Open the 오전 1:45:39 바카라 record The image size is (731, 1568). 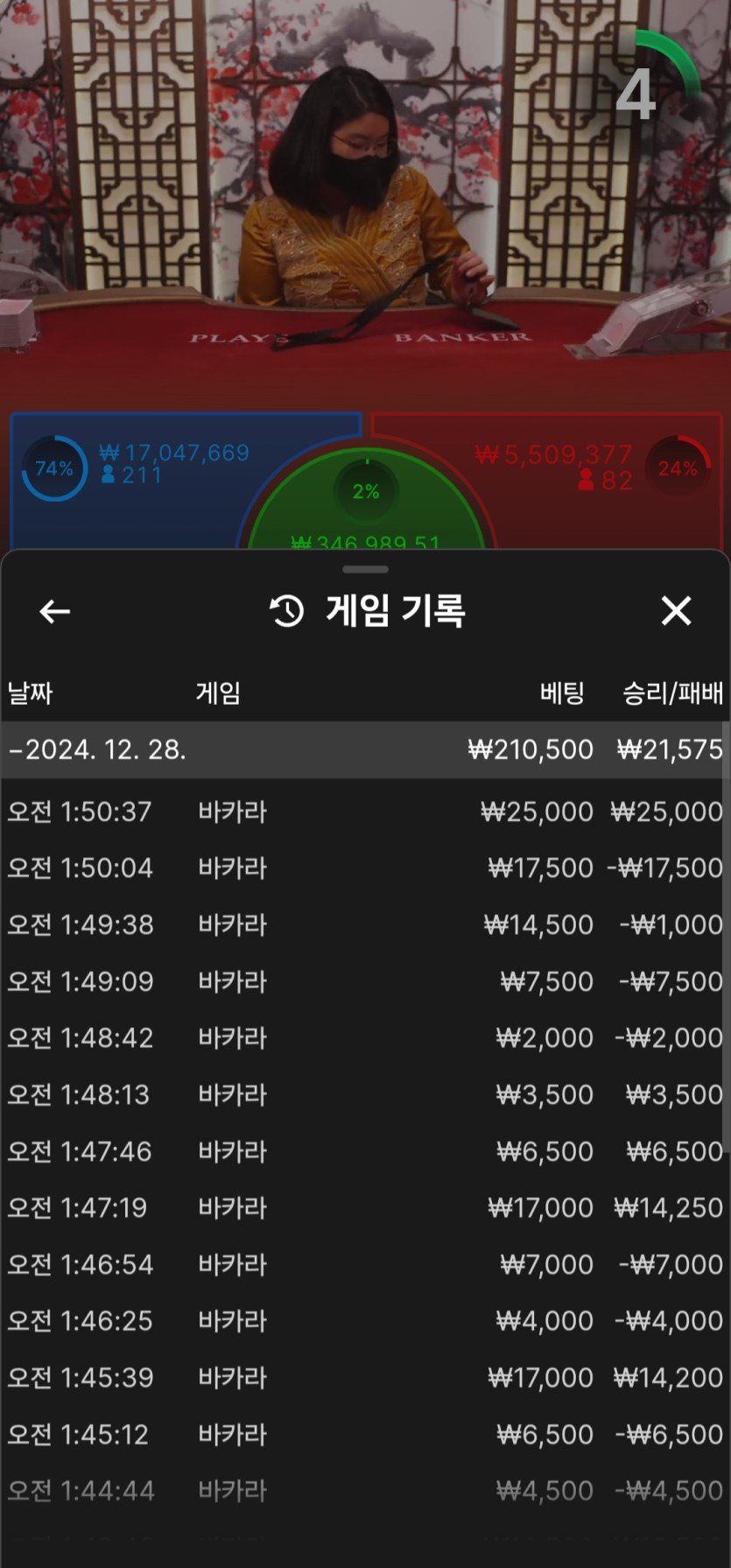point(364,1377)
